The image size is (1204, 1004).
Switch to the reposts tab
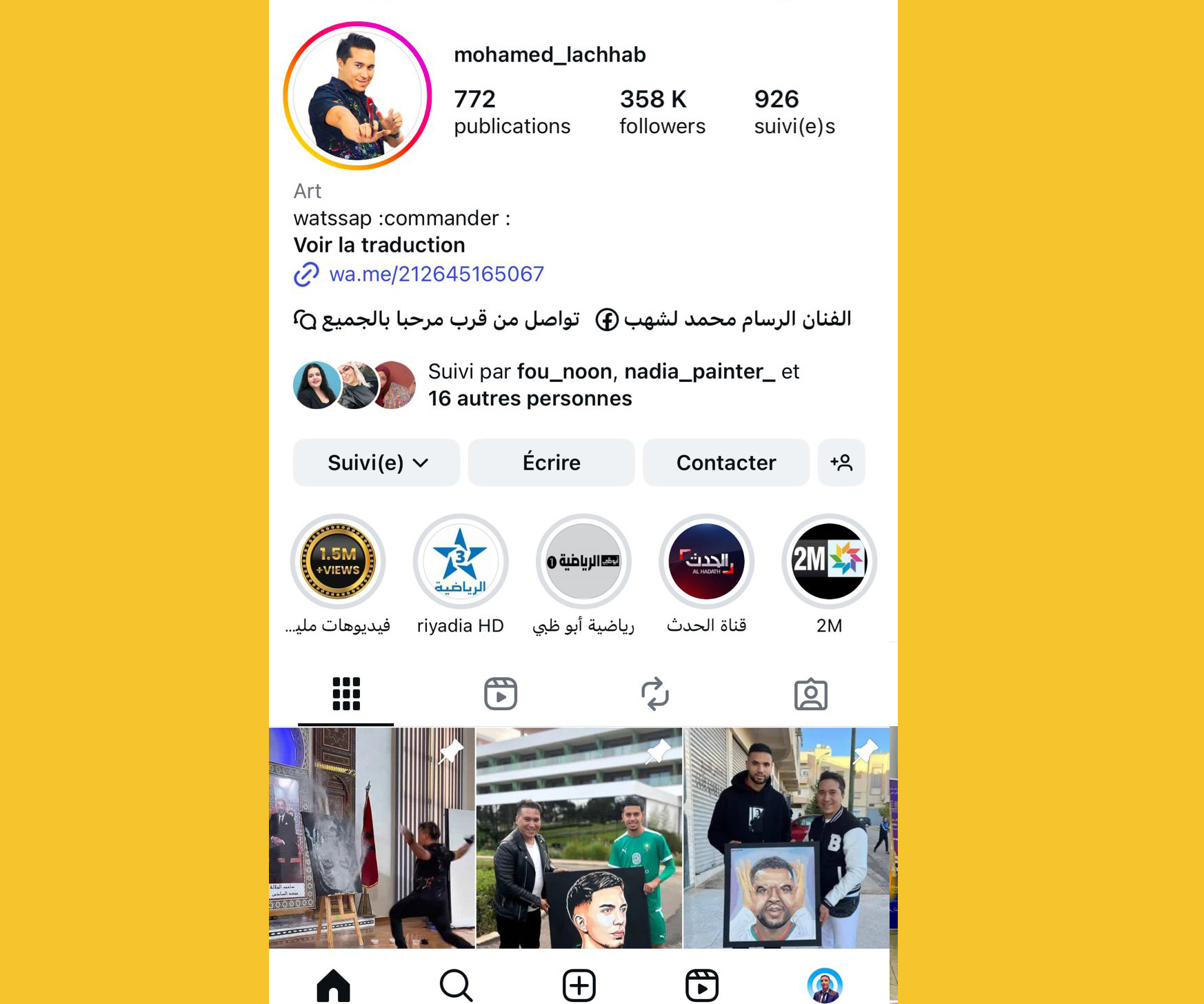[655, 694]
